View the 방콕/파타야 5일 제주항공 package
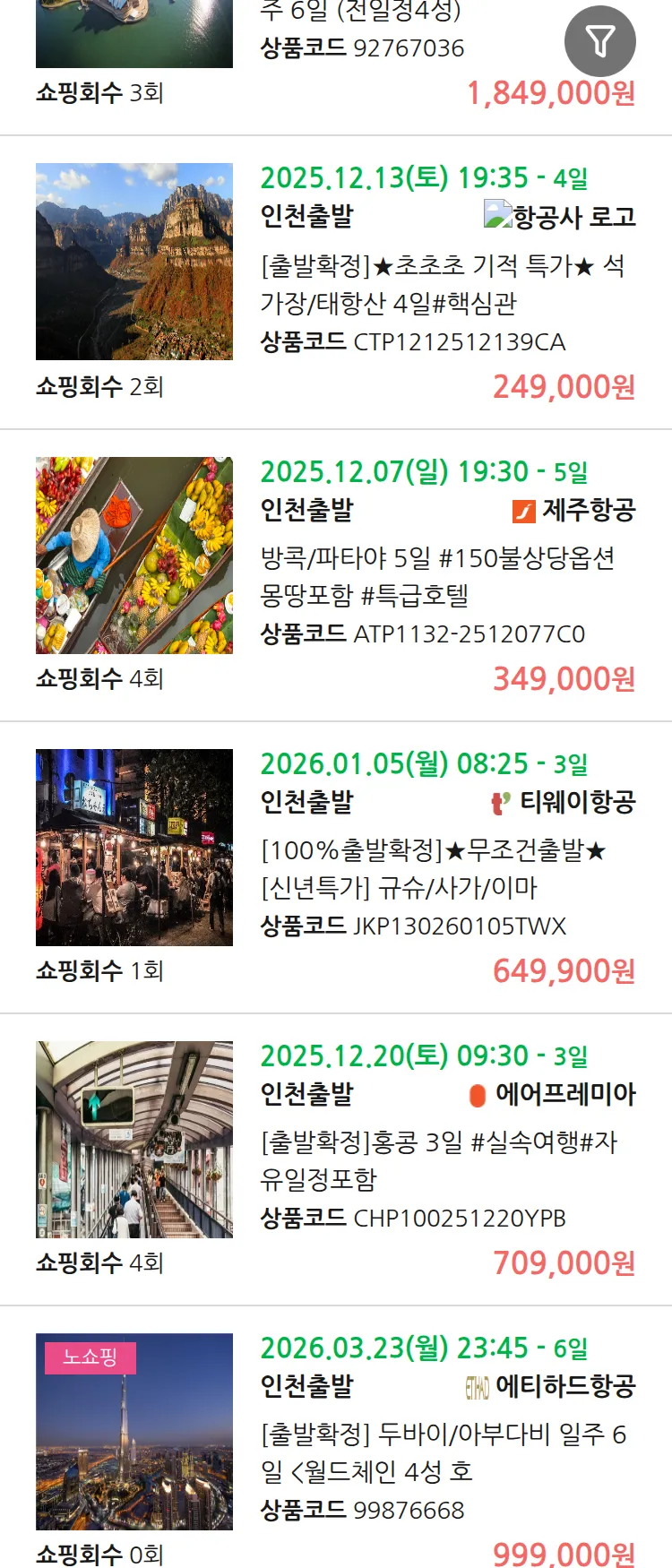 point(439,576)
